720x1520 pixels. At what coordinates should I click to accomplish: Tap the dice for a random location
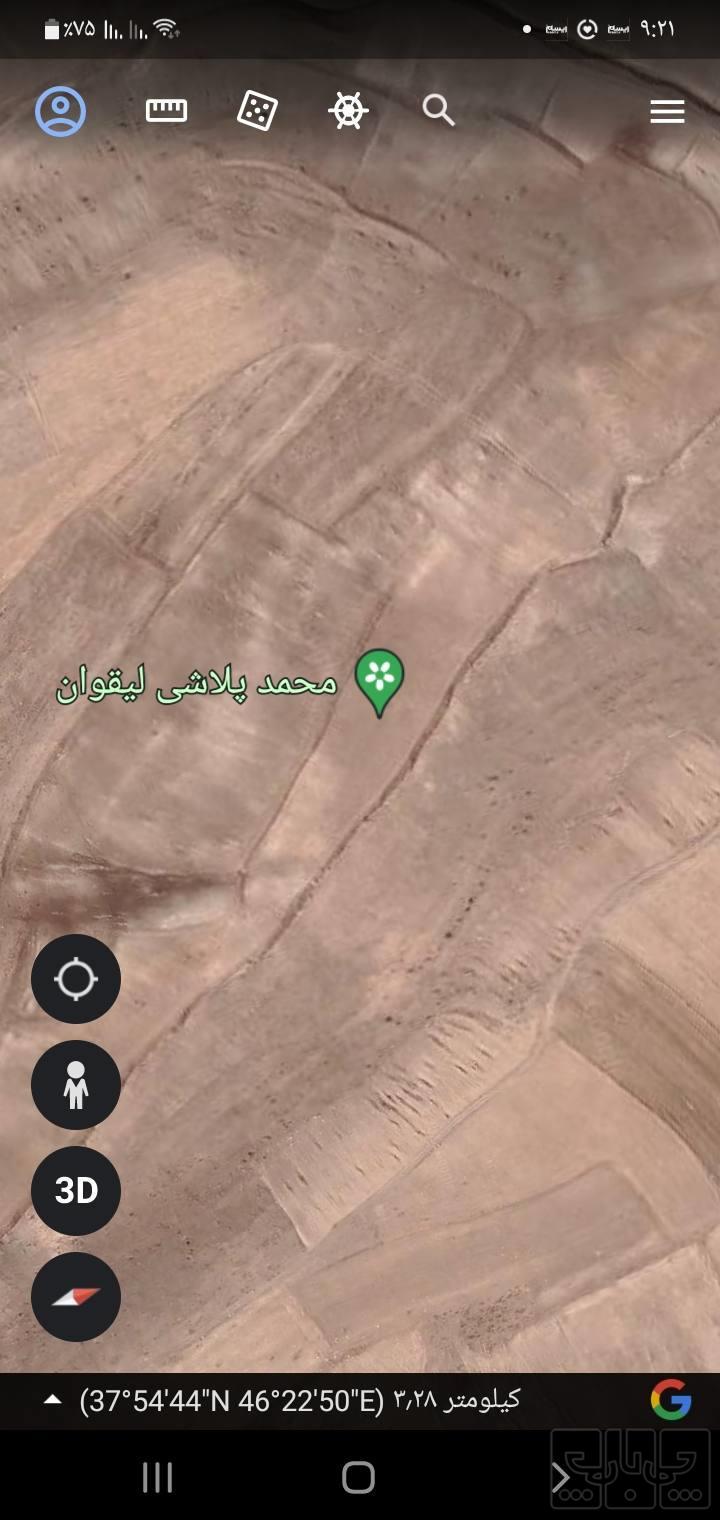[x=257, y=111]
